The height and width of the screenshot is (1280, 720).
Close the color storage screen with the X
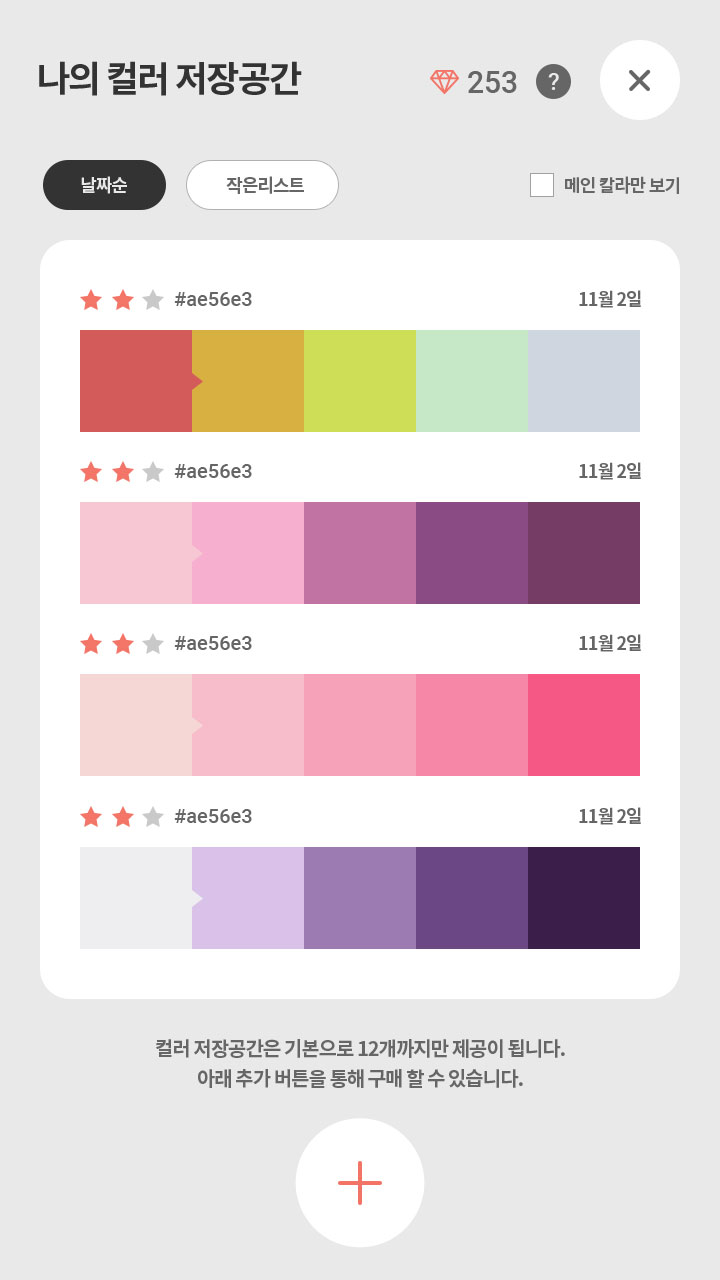pyautogui.click(x=639, y=80)
